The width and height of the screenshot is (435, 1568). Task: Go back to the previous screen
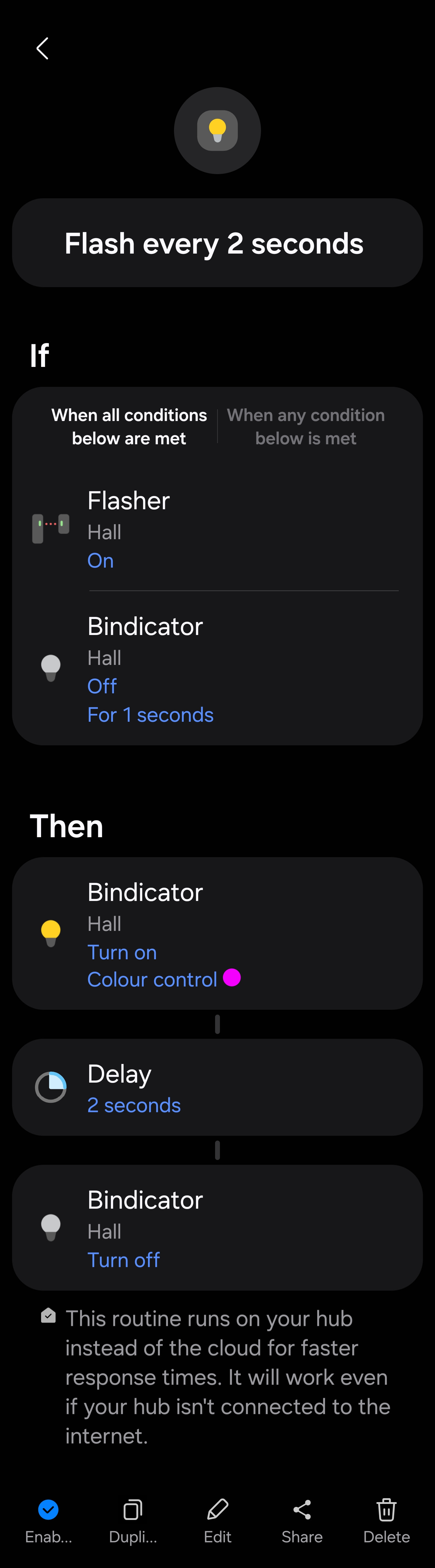click(42, 49)
